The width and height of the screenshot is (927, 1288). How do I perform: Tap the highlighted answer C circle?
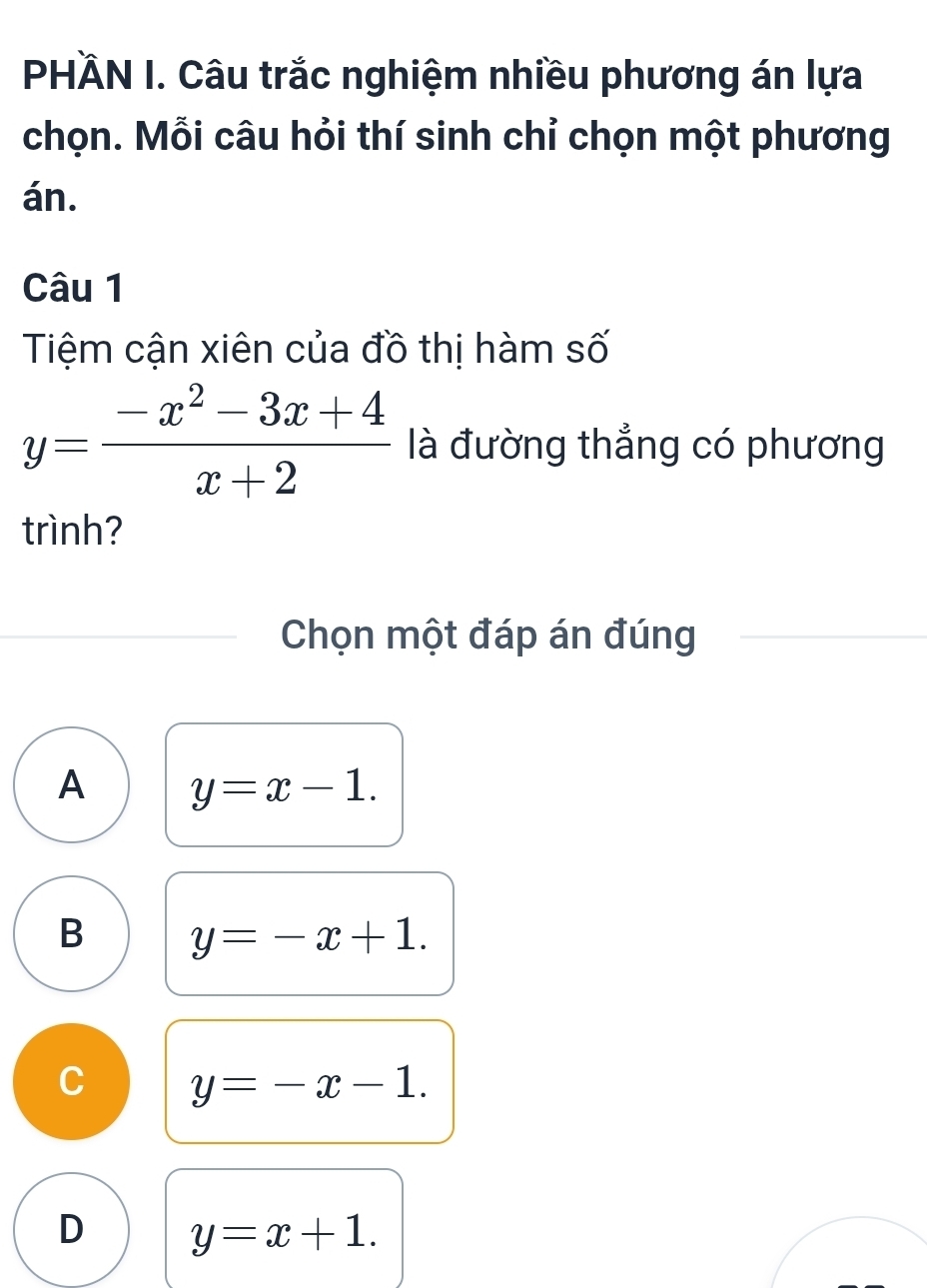click(72, 1081)
